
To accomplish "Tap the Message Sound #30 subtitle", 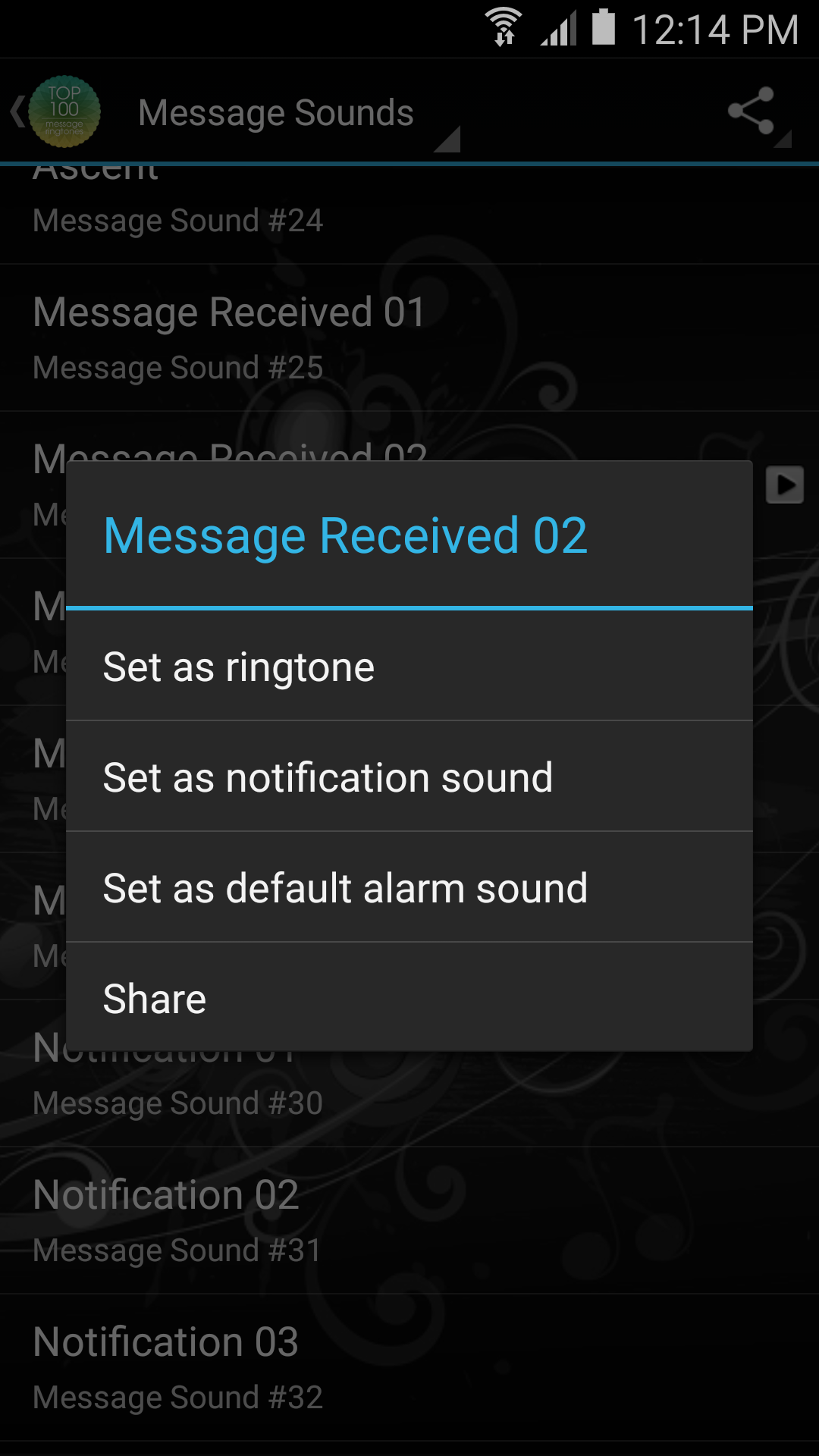I will pos(177,1103).
